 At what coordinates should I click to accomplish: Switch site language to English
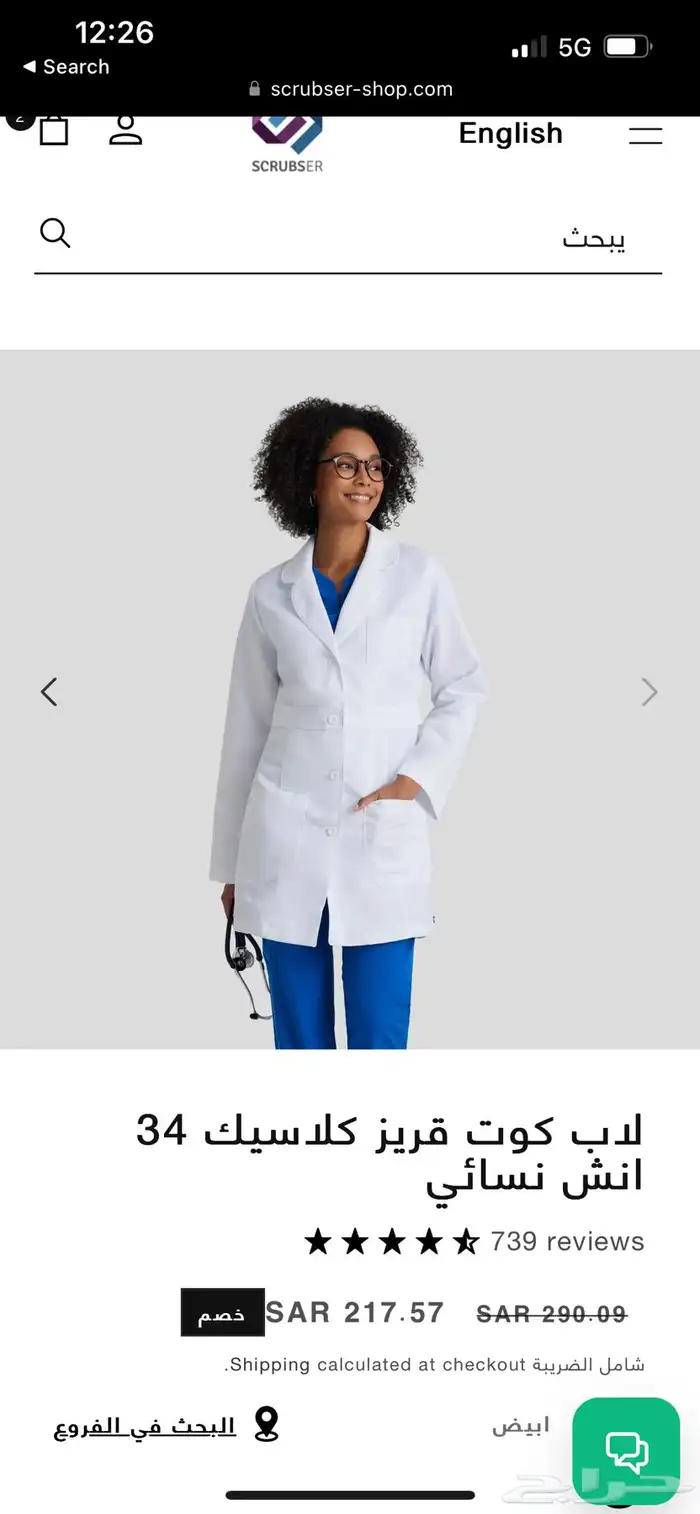510,134
